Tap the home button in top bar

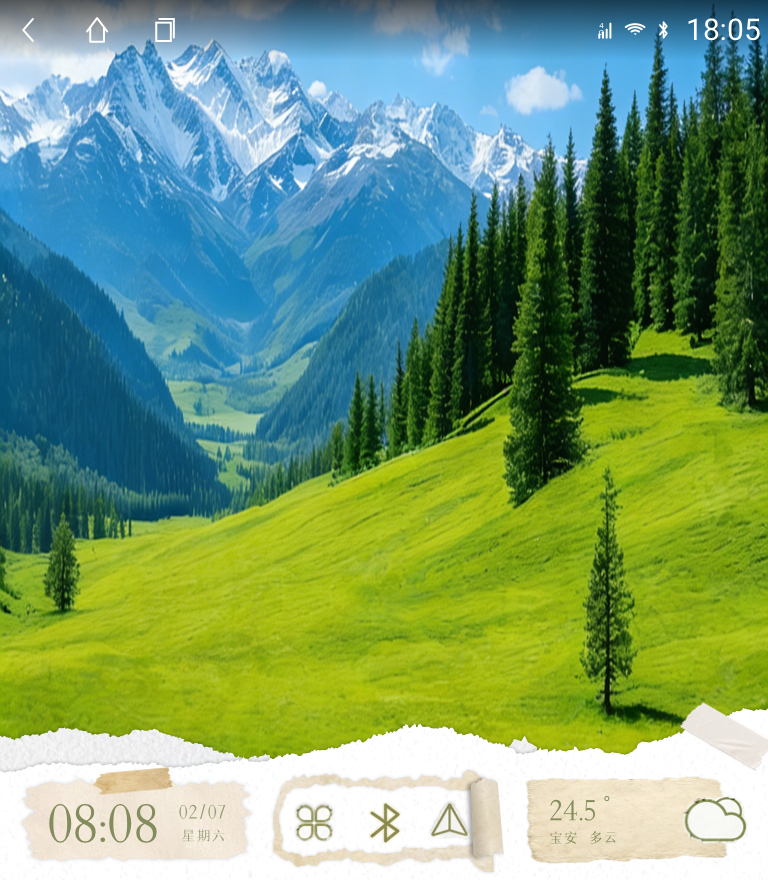pos(97,30)
